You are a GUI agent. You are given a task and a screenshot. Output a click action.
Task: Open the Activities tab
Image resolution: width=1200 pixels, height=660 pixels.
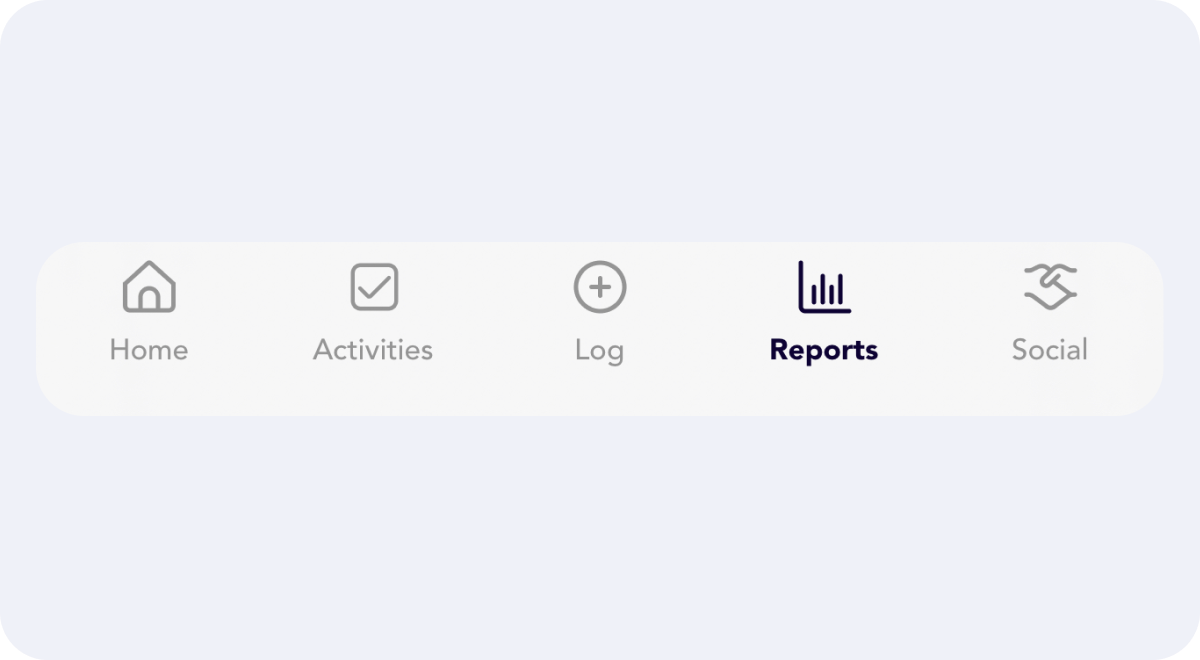(x=373, y=313)
